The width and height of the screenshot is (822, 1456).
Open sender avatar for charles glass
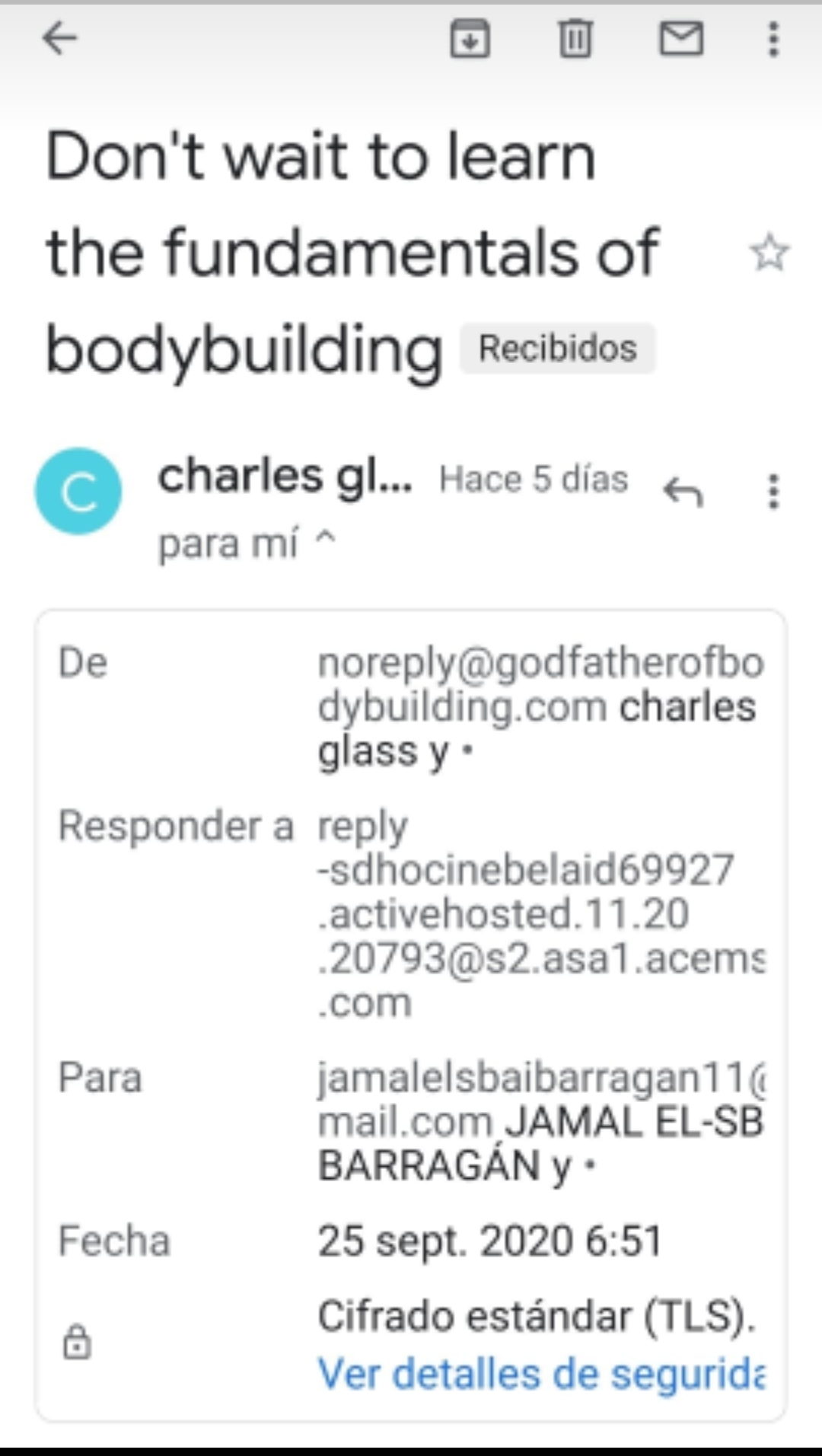(x=78, y=491)
